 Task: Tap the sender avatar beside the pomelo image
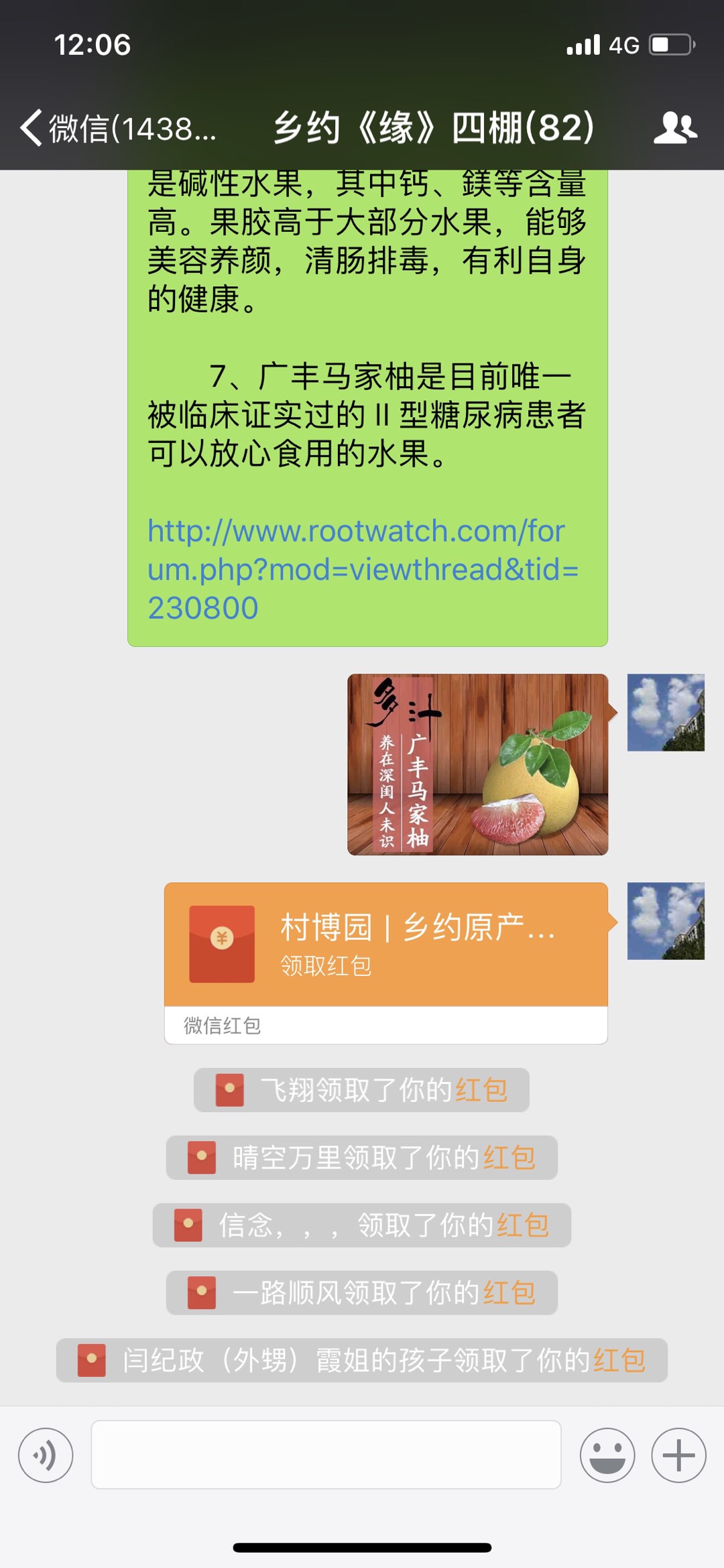[666, 712]
